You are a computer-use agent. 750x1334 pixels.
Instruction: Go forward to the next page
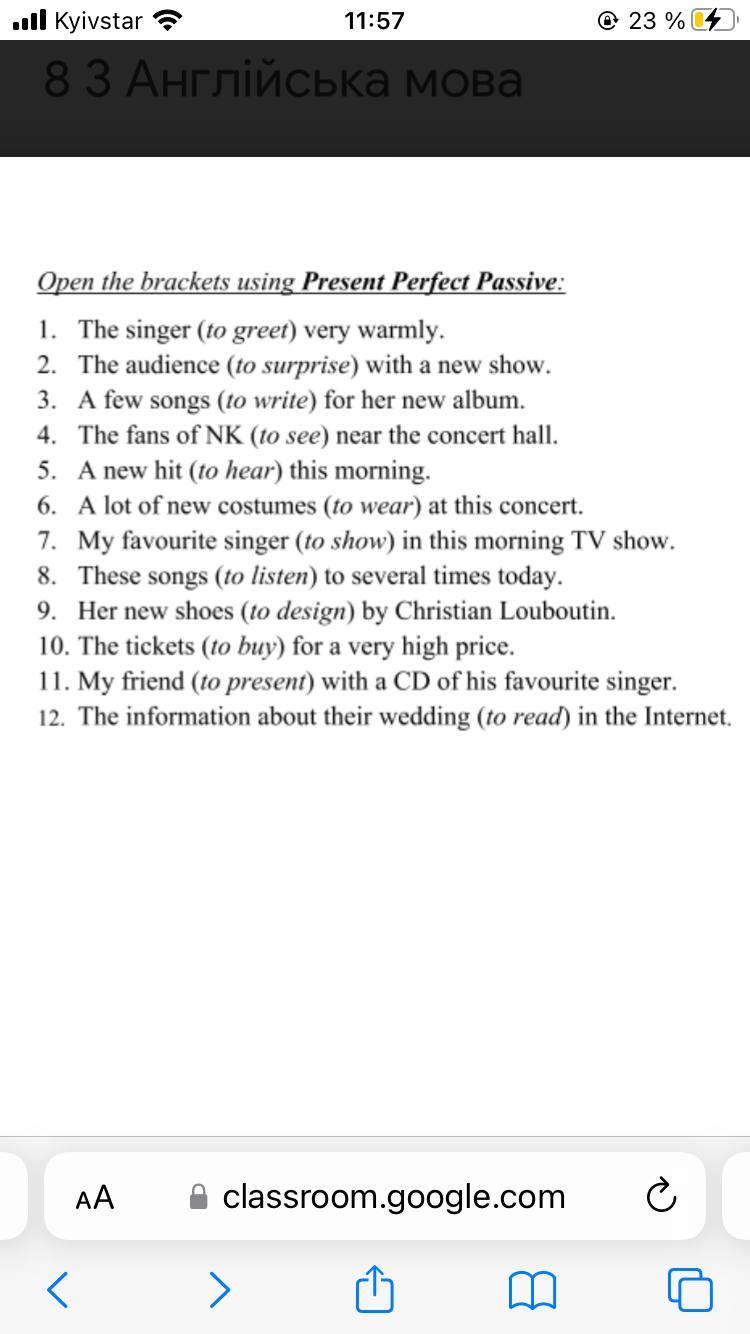point(219,1289)
